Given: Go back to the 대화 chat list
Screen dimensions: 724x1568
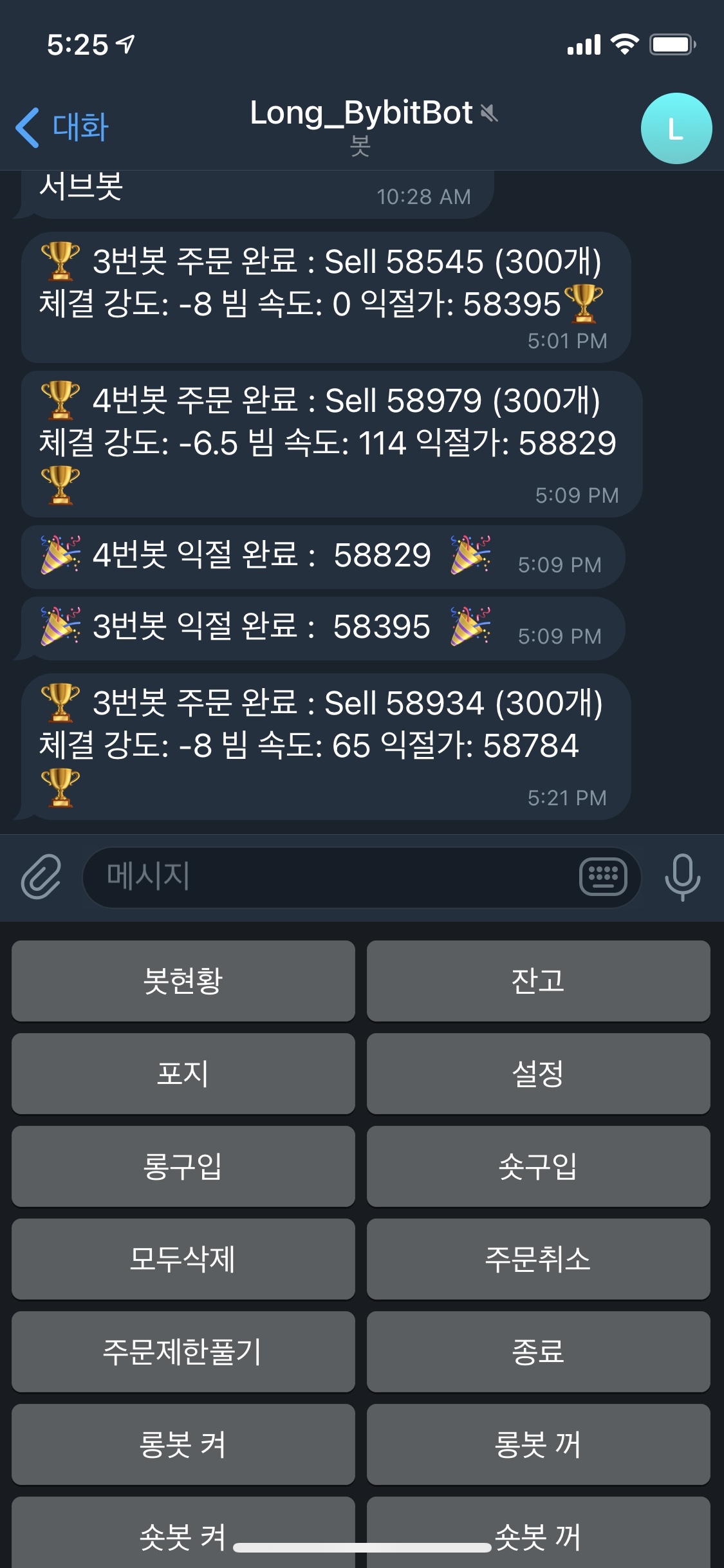Looking at the screenshot, I should [62, 127].
